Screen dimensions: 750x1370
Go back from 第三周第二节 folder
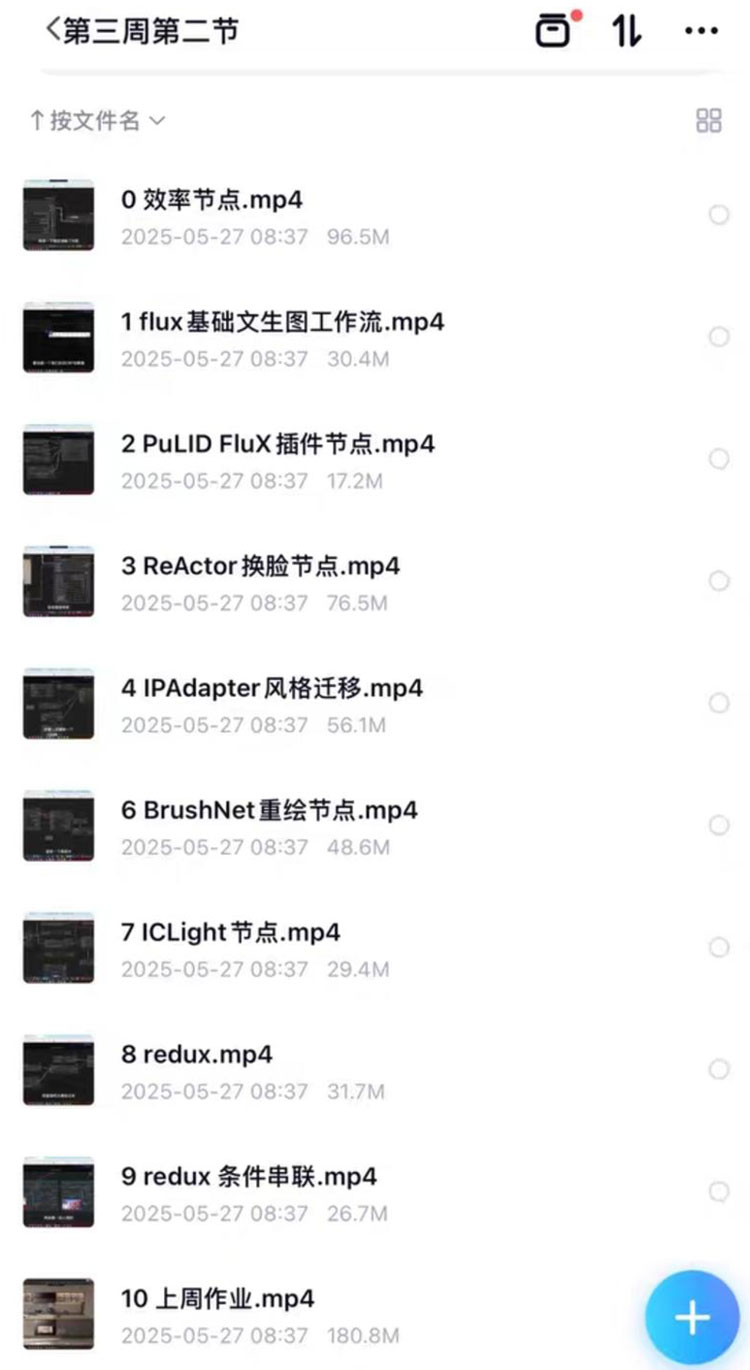click(52, 31)
